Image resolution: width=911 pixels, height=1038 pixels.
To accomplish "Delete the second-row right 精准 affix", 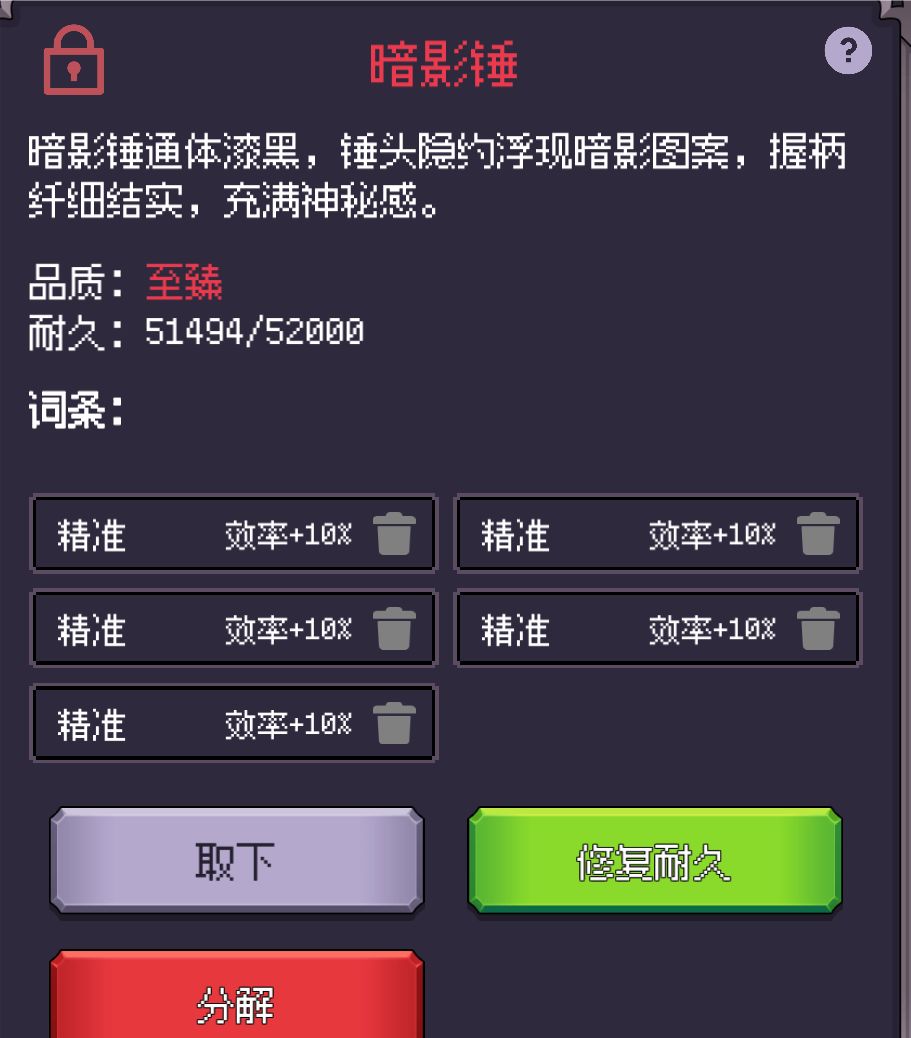I will point(820,628).
